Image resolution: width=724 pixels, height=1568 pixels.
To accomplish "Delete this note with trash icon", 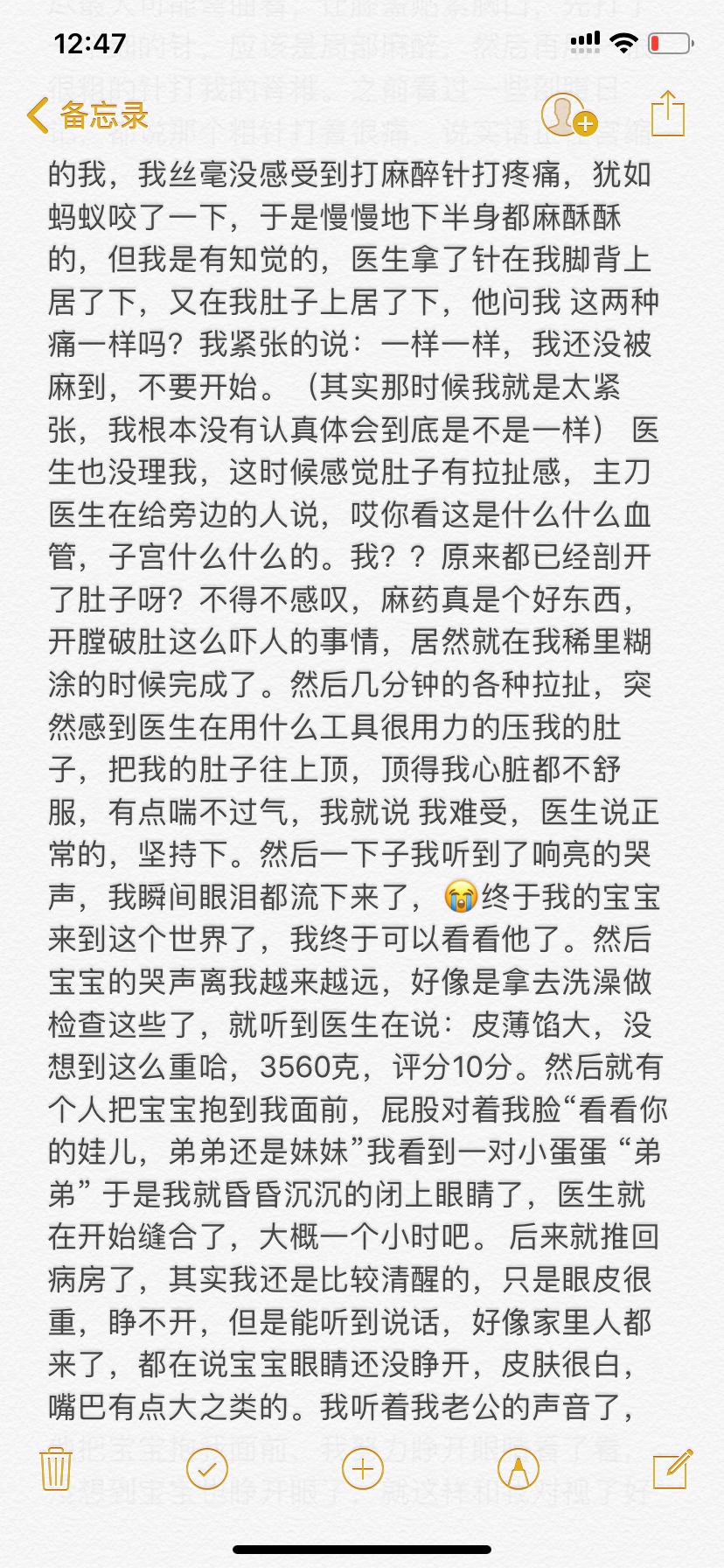I will pyautogui.click(x=56, y=1468).
